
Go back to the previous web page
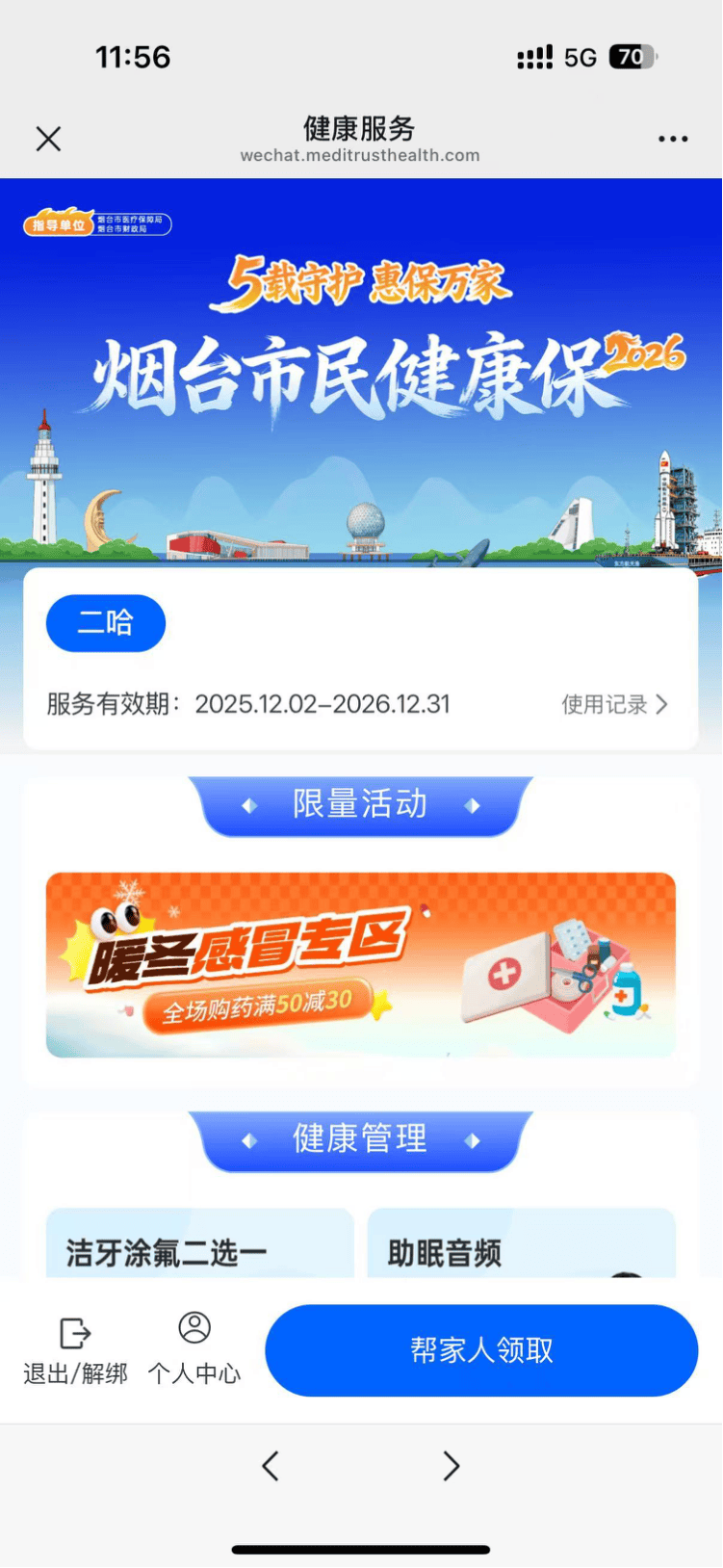coord(271,1466)
